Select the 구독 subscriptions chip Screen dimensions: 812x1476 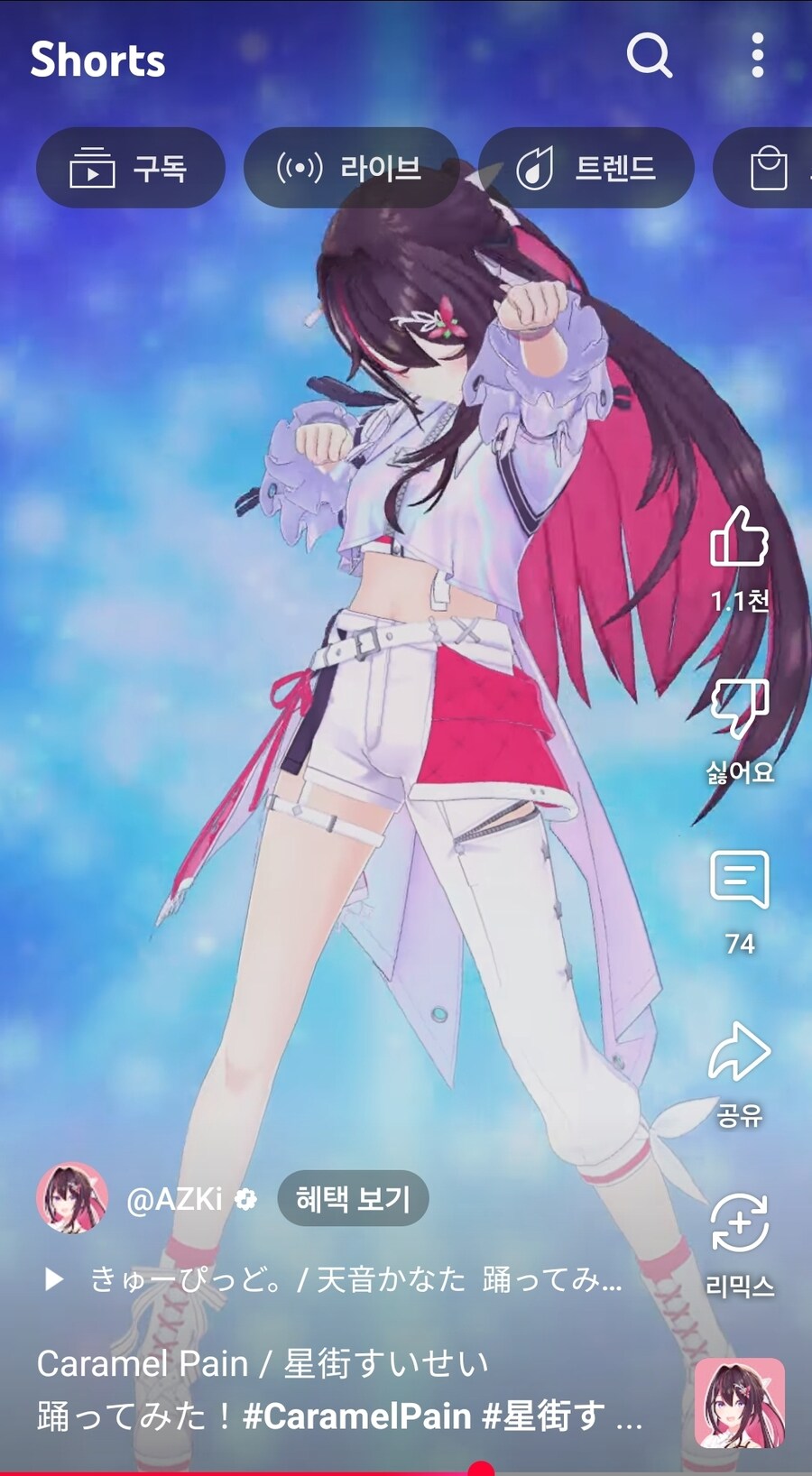pos(130,168)
